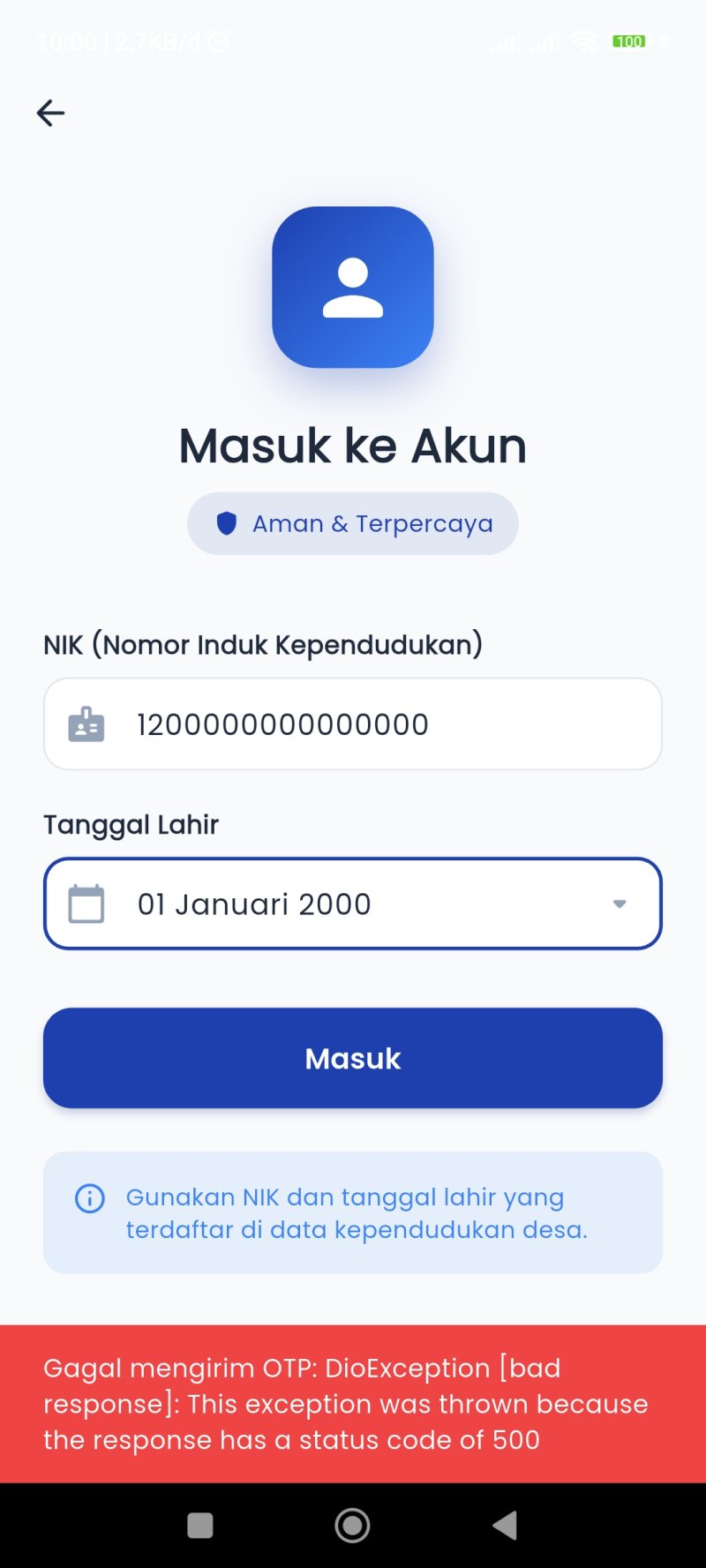This screenshot has height=1568, width=706.
Task: Tap the Masuk ke Akun heading
Action: (x=353, y=445)
